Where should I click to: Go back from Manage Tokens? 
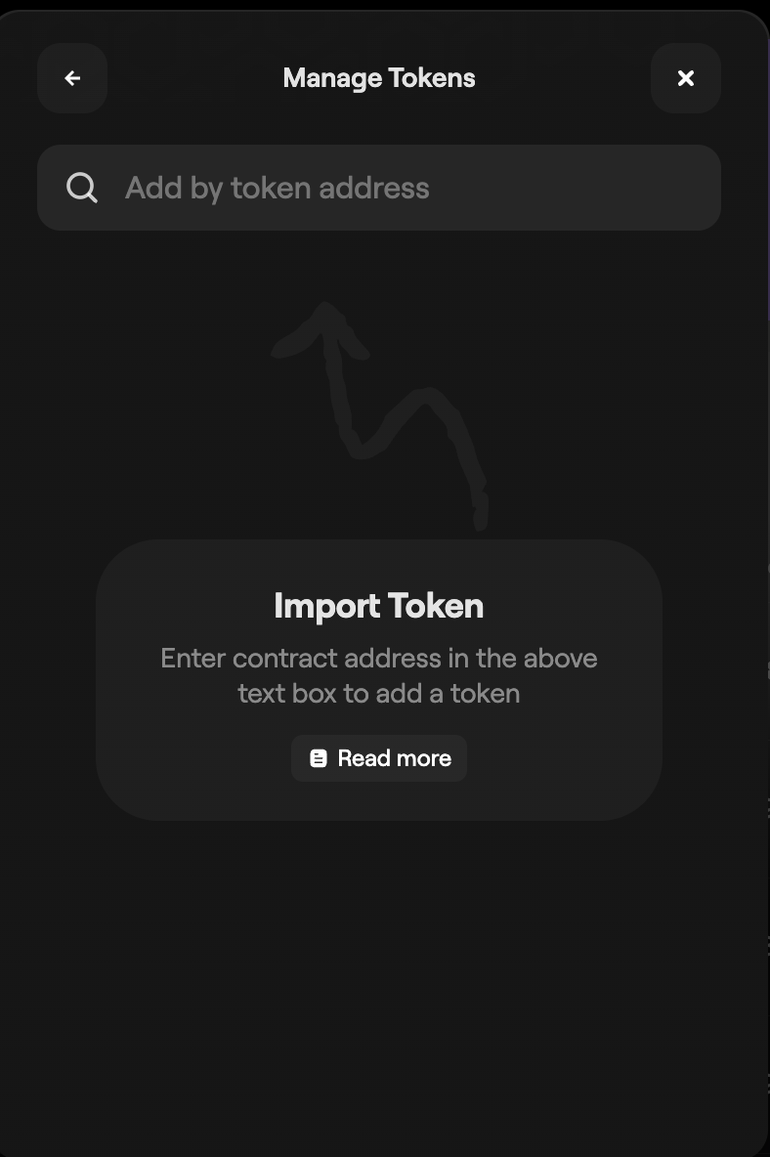pos(72,78)
